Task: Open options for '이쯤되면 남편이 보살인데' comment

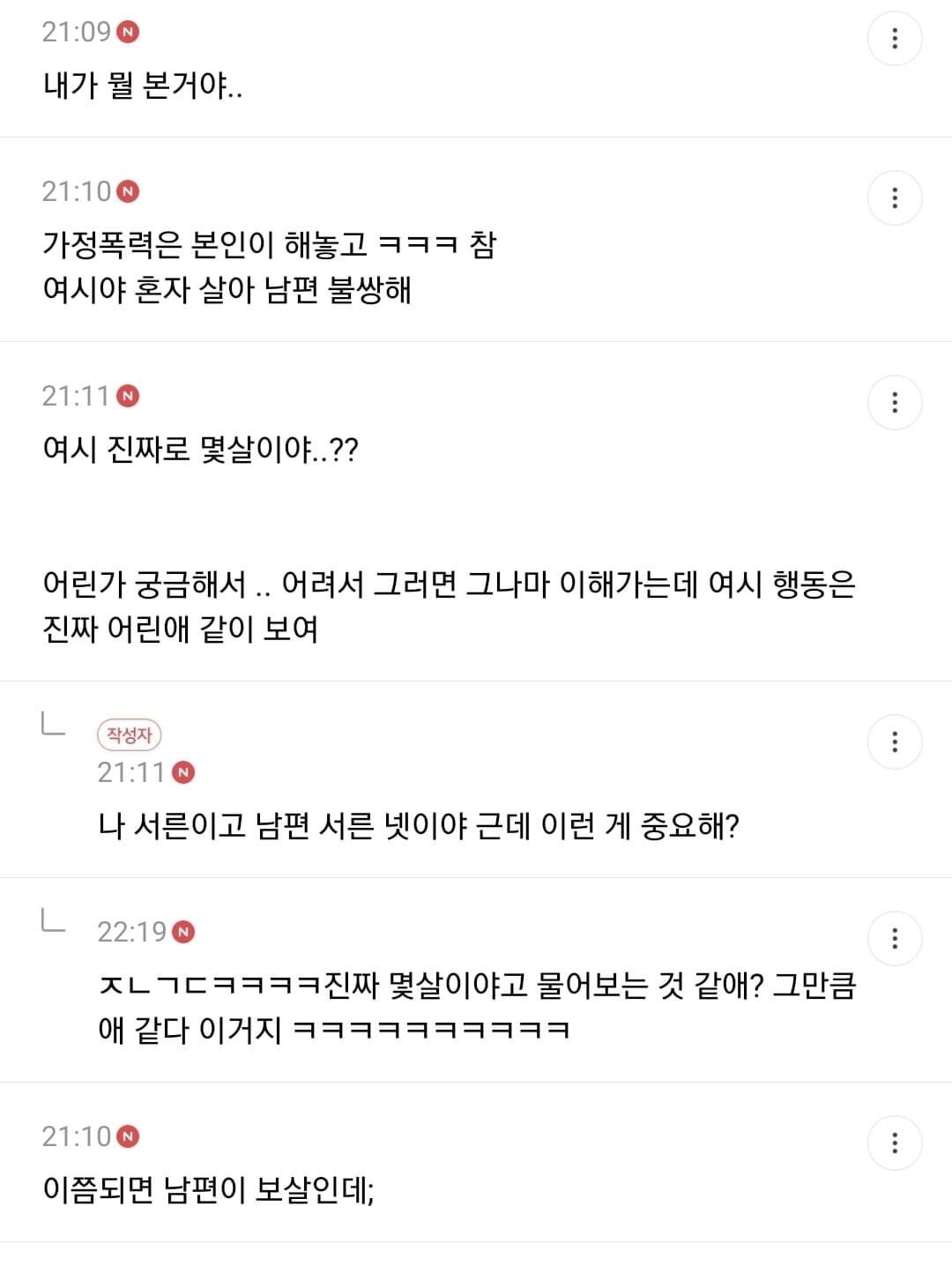Action: pyautogui.click(x=895, y=1143)
